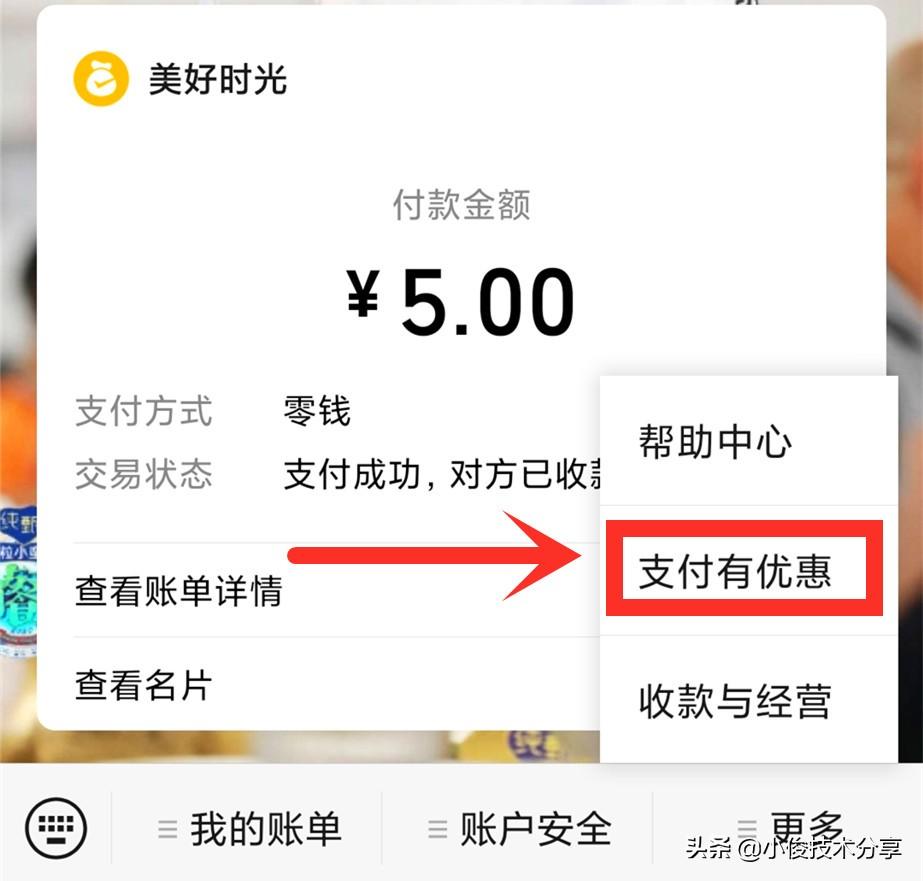This screenshot has height=881, width=923.
Task: Tap the 更多 menu button
Action: (792, 827)
